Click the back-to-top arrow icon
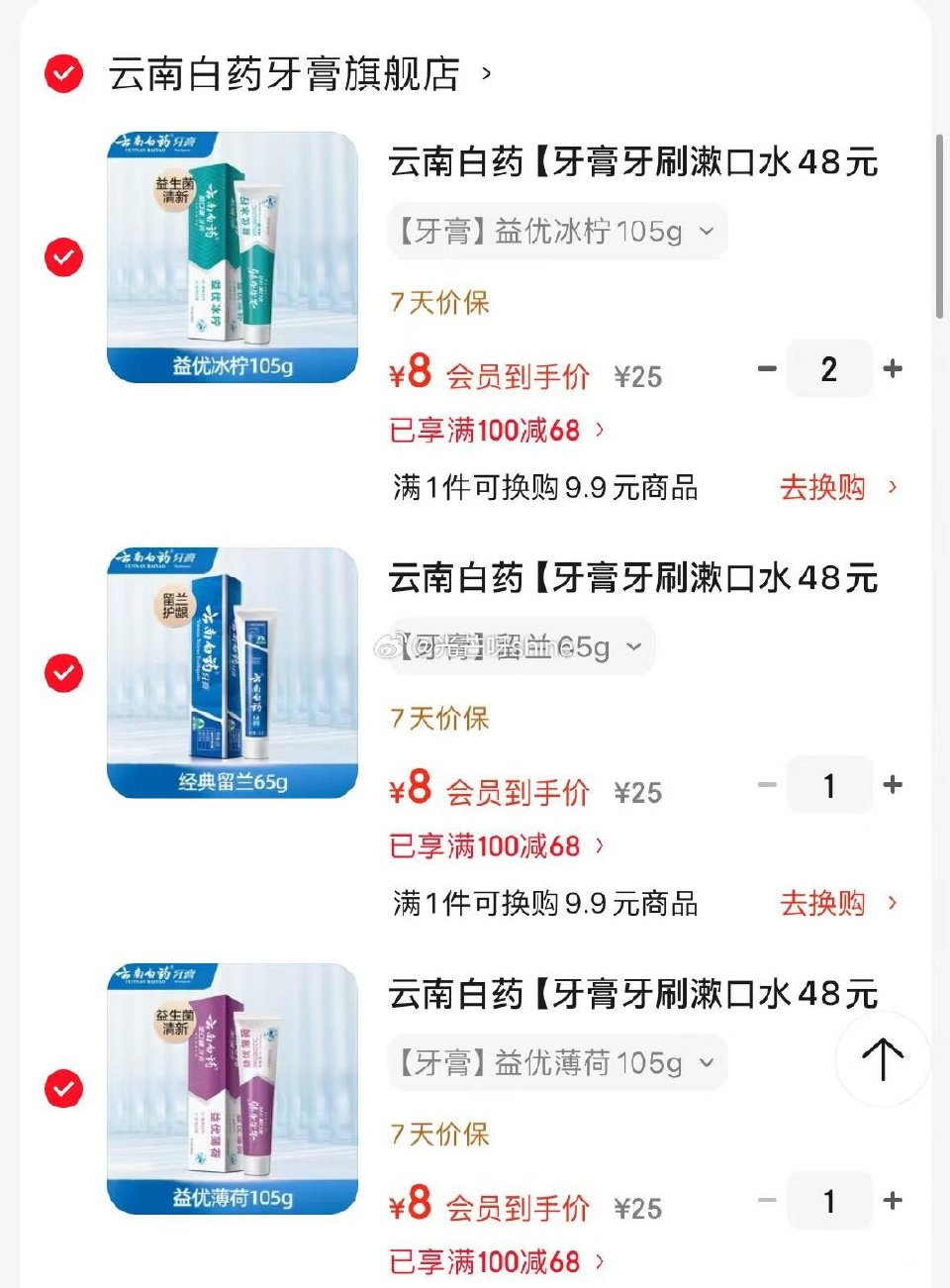Screen dimensions: 950x1288 pos(882,1058)
